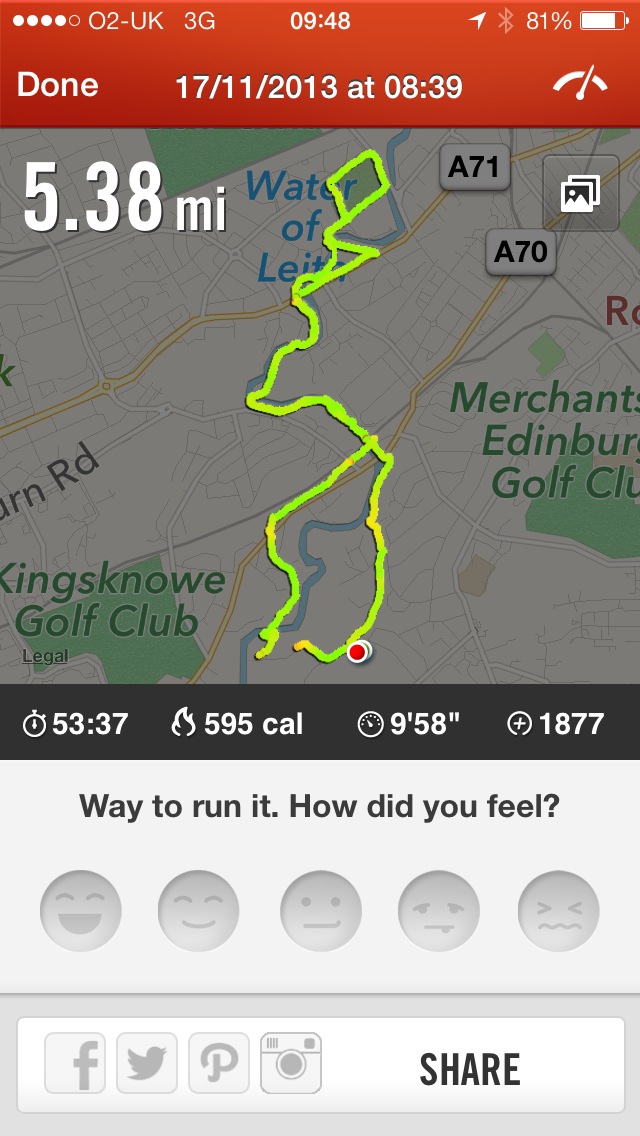The image size is (640, 1136).
Task: Choose the neutral straight-mouth face
Action: coord(321,911)
